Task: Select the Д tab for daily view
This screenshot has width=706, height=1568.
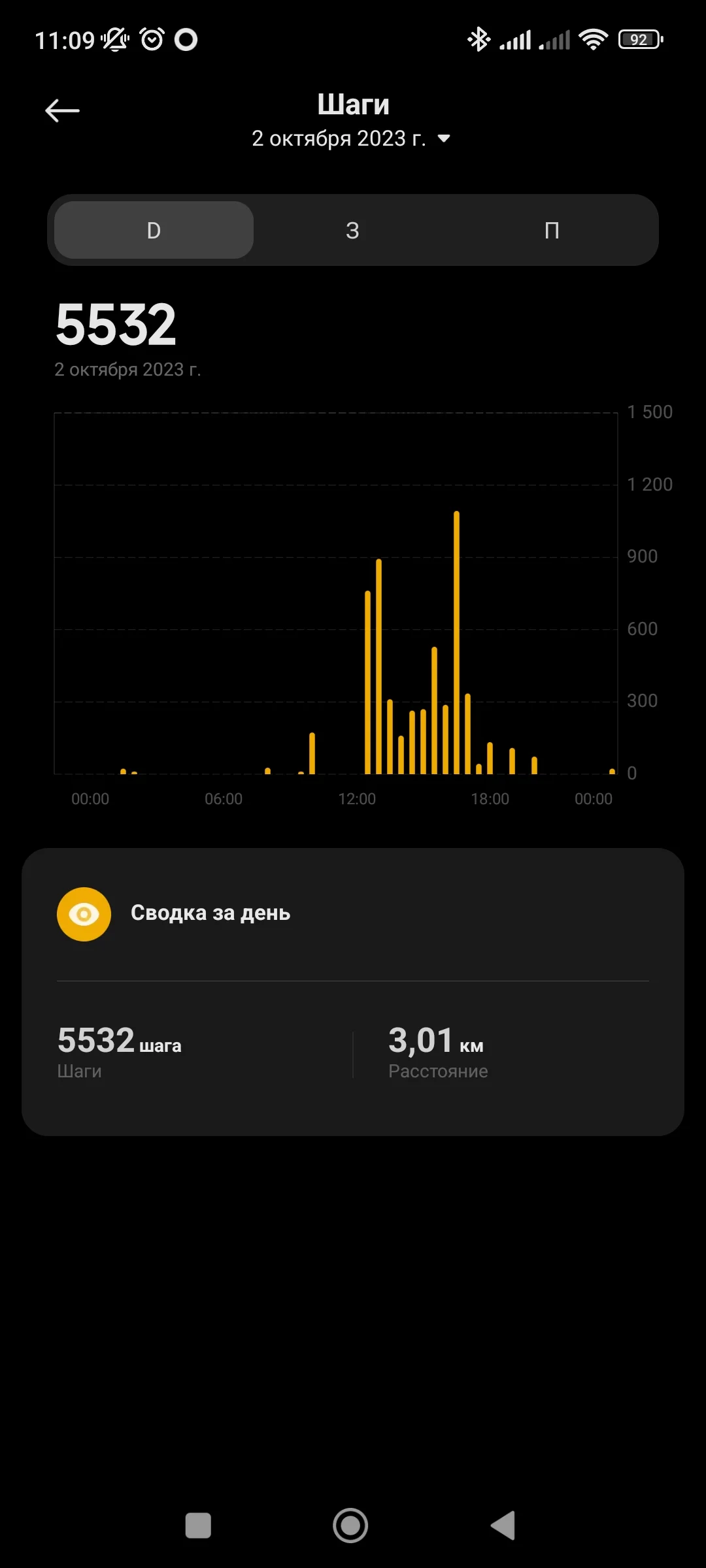Action: (x=152, y=230)
